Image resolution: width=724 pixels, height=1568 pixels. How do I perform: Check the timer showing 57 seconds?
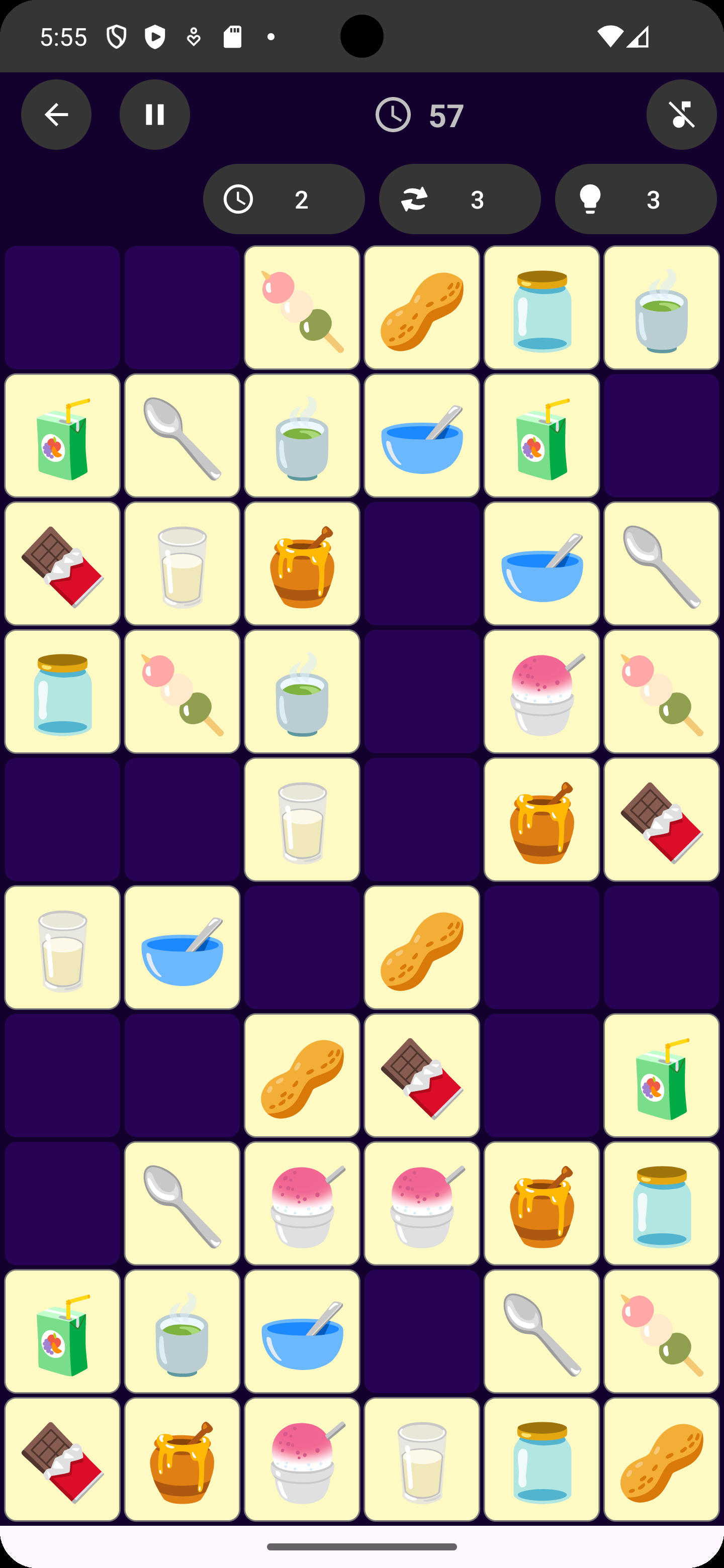pyautogui.click(x=421, y=115)
